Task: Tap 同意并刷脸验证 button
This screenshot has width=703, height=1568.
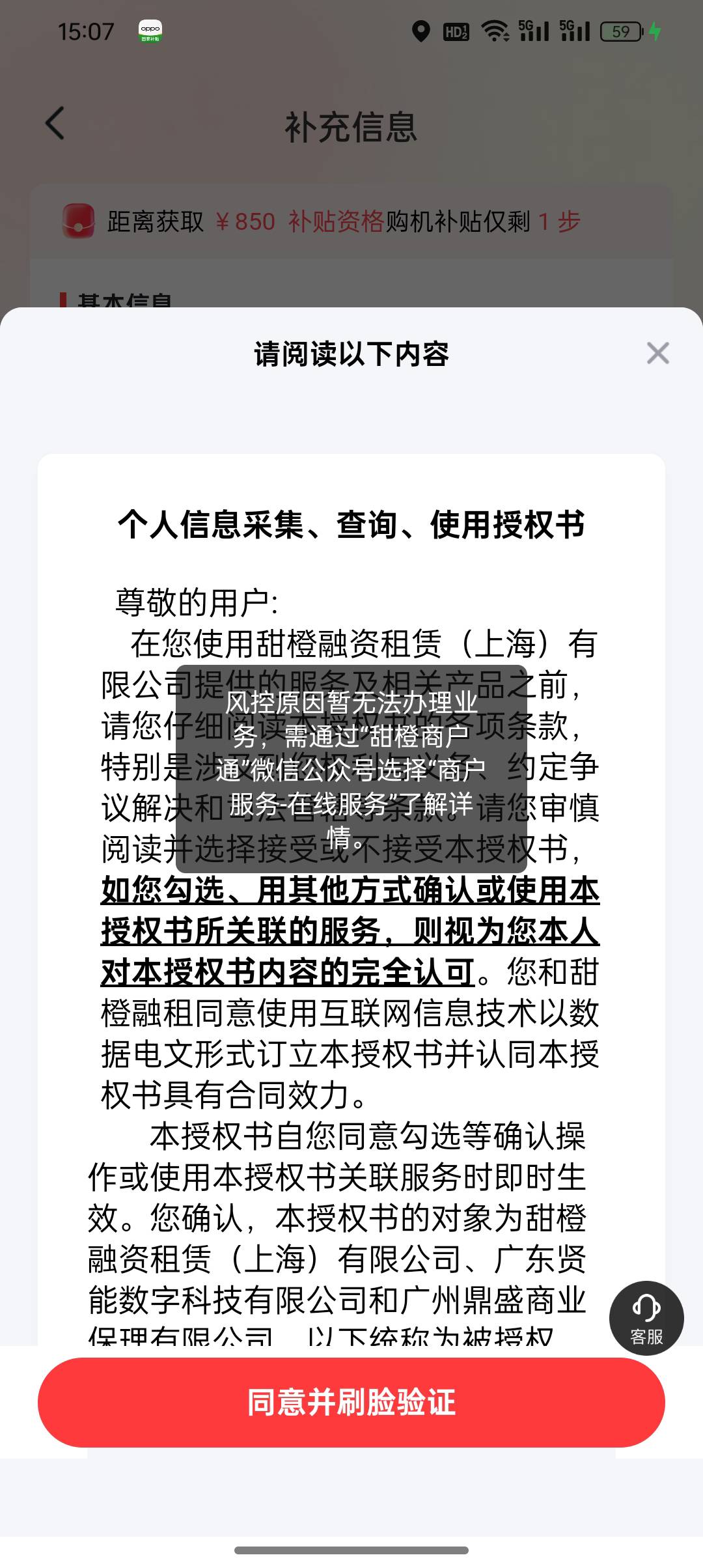Action: click(x=351, y=1402)
